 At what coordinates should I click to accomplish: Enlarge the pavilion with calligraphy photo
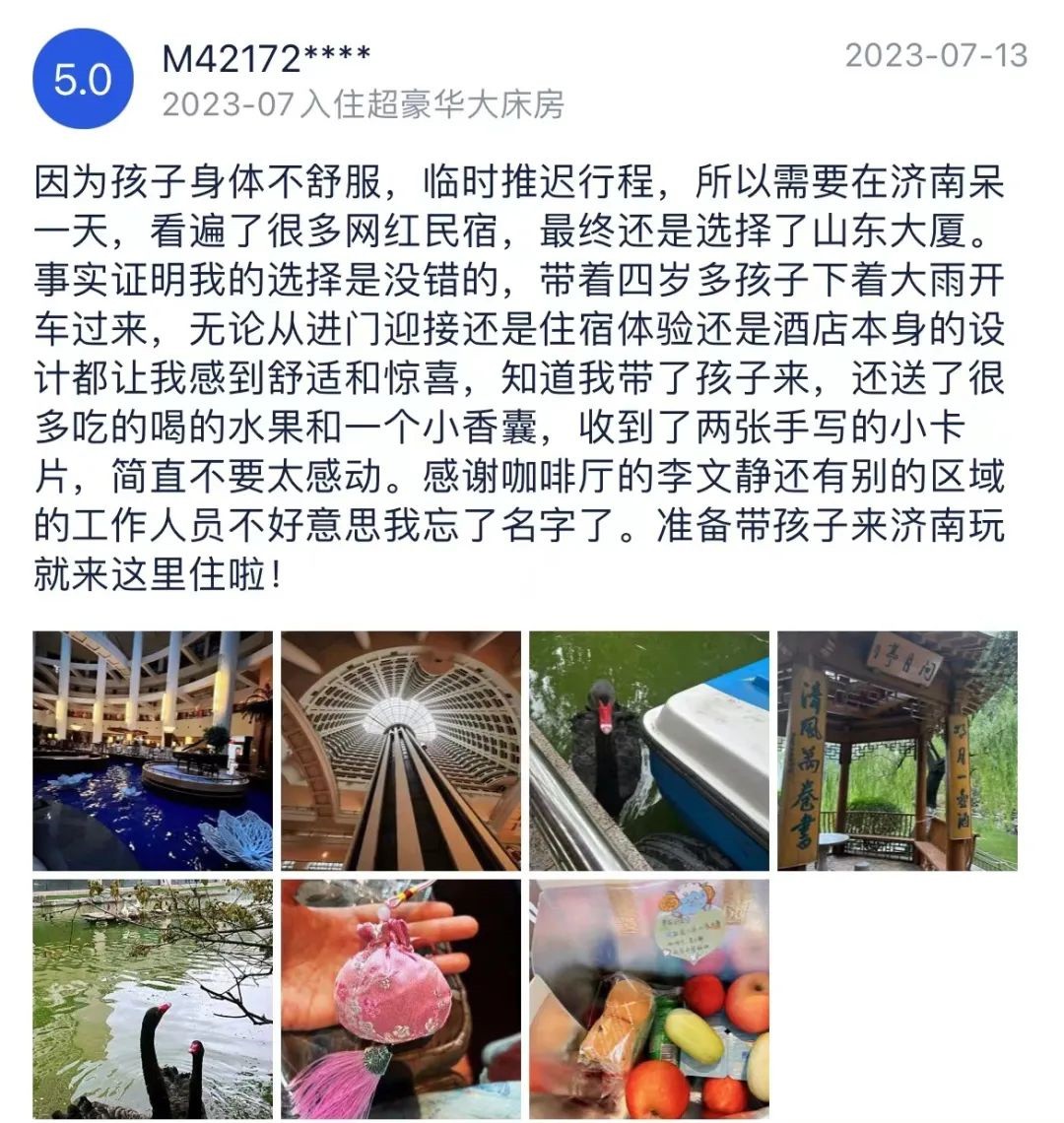click(898, 751)
